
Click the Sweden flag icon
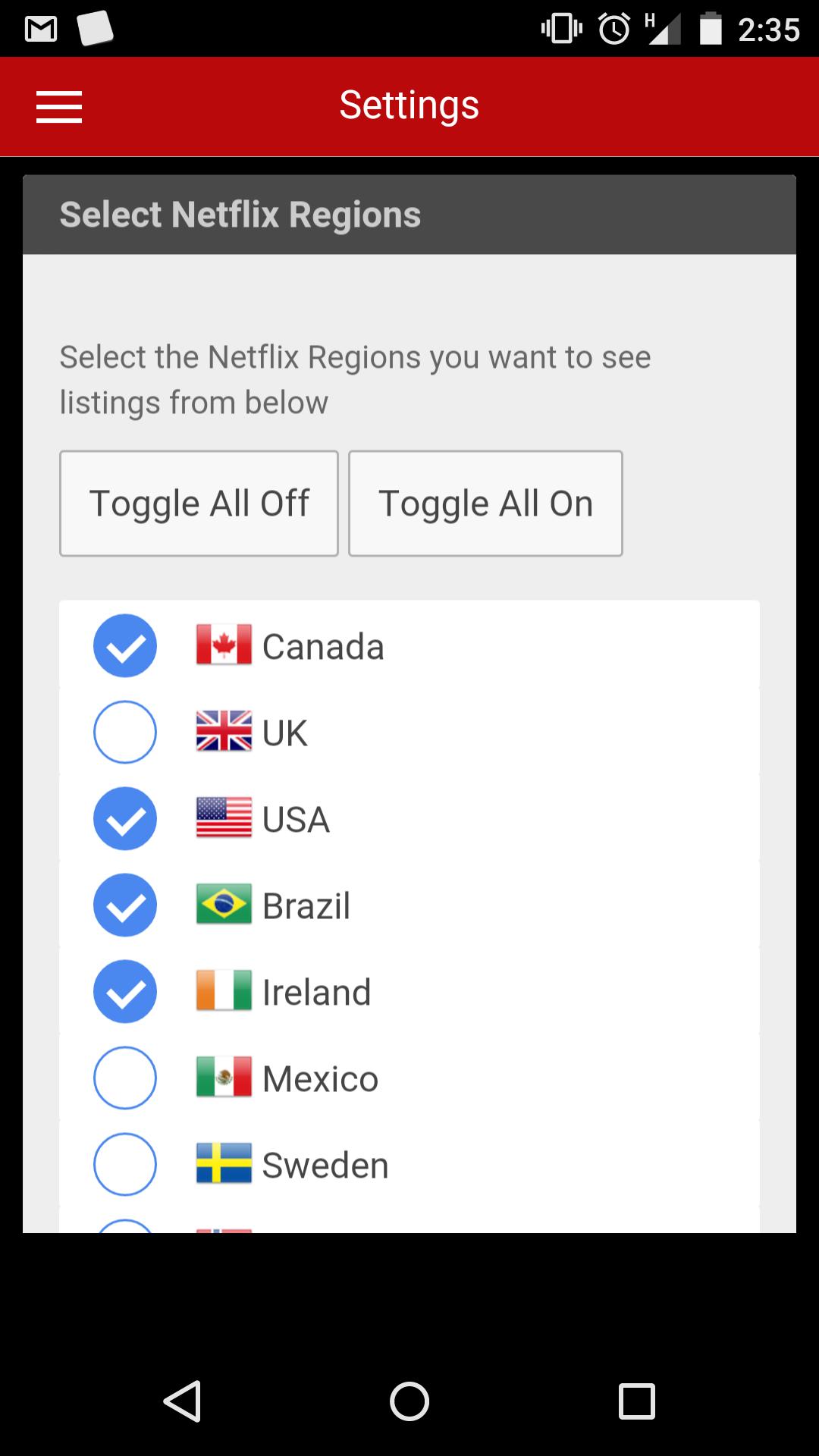coord(224,1164)
